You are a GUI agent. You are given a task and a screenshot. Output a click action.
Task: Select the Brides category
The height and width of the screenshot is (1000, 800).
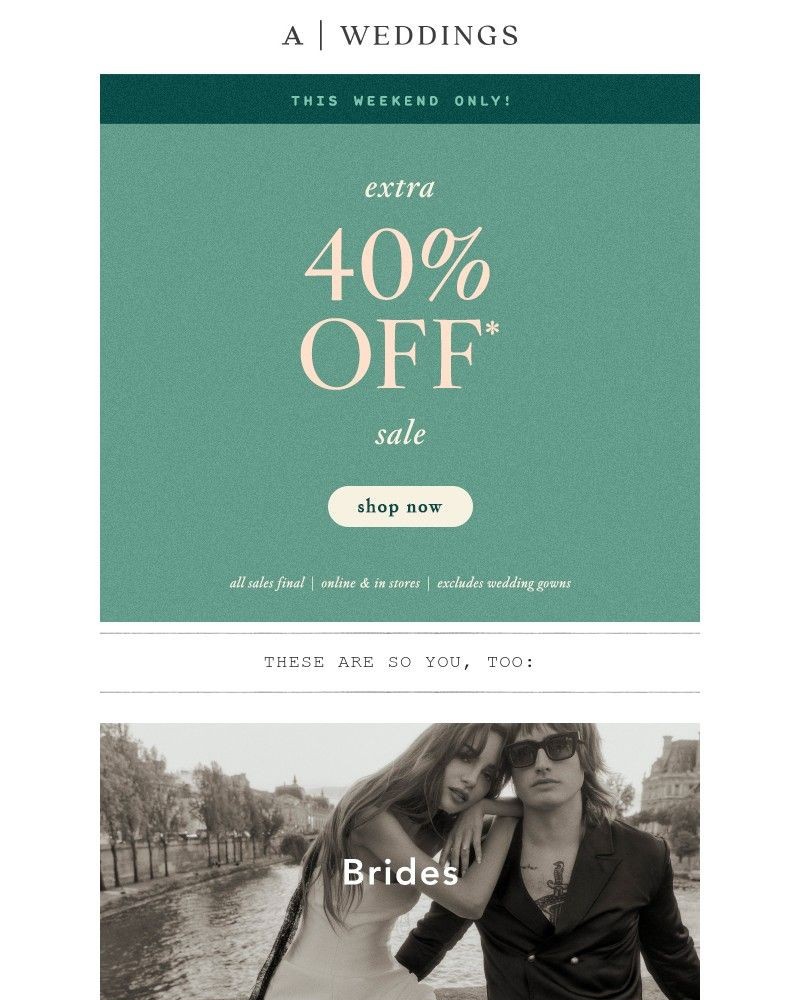coord(400,872)
